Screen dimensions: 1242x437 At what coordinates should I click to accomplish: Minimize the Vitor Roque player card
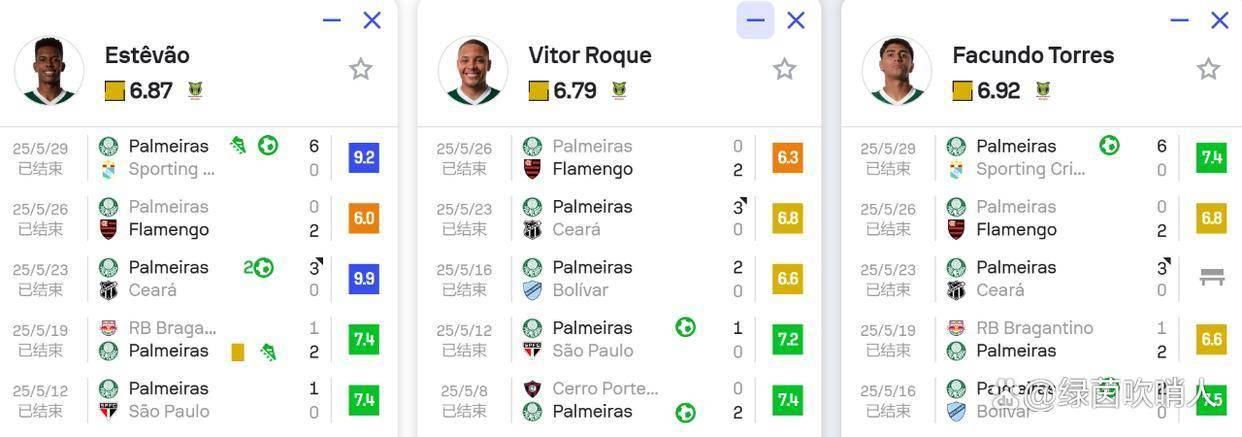coord(755,20)
